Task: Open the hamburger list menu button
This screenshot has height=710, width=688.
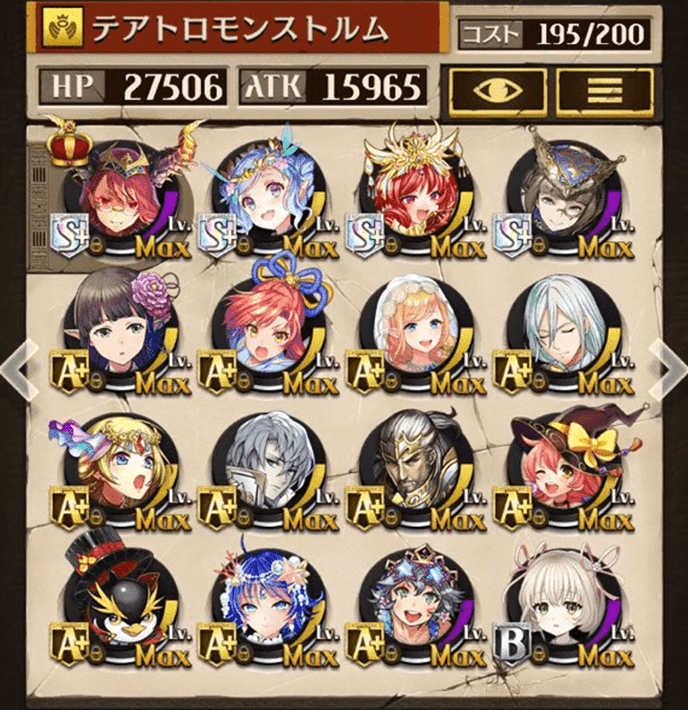Action: coord(604,90)
